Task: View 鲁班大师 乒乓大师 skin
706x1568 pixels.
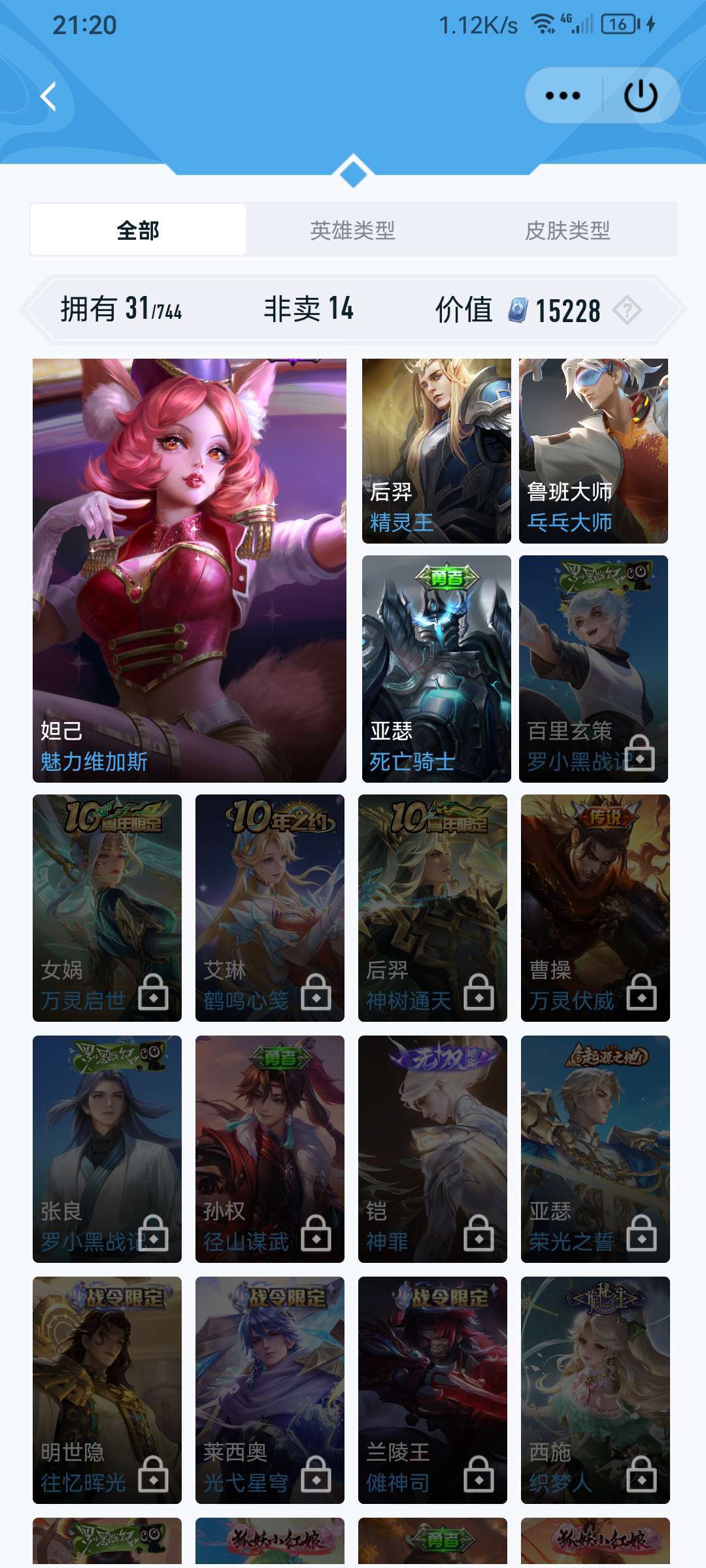Action: point(593,451)
